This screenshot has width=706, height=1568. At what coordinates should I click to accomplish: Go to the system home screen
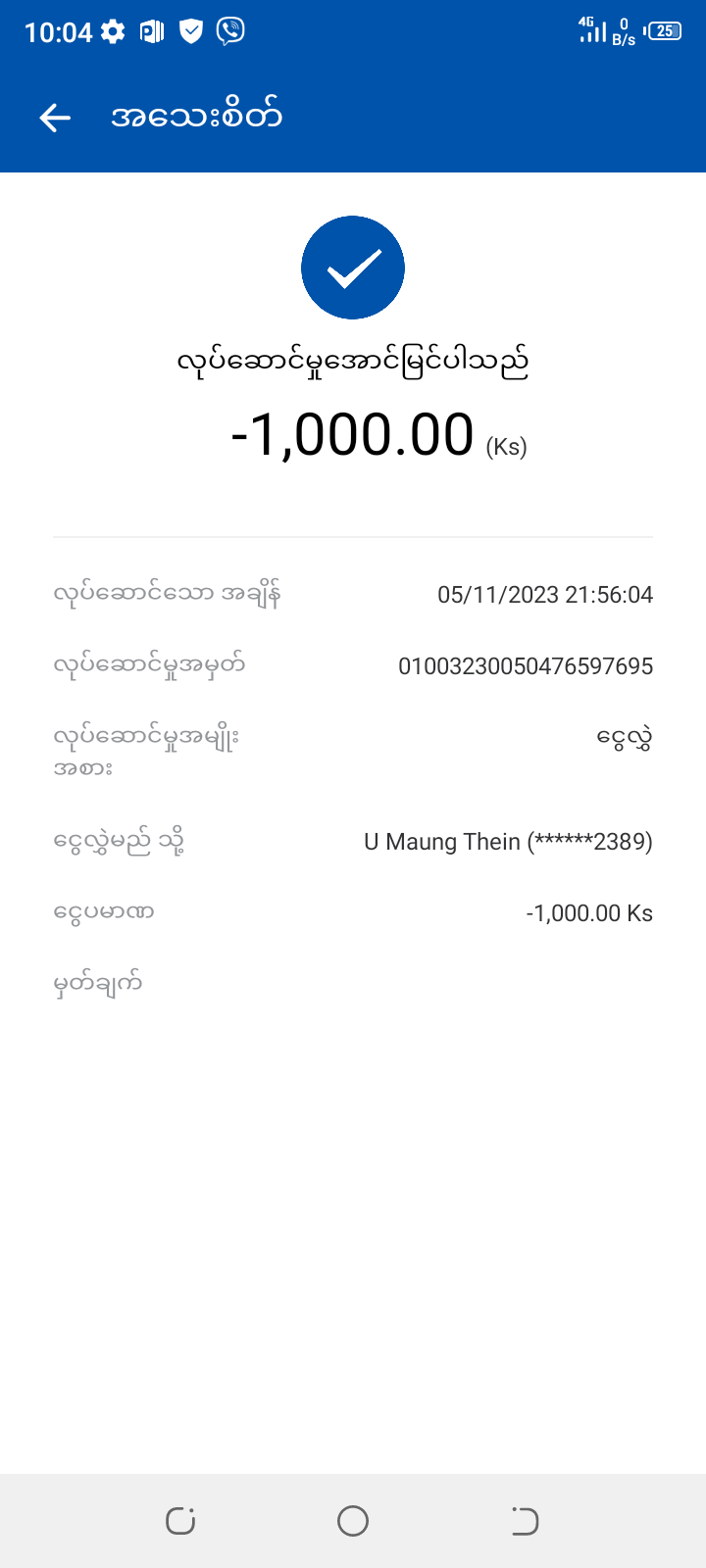353,1521
